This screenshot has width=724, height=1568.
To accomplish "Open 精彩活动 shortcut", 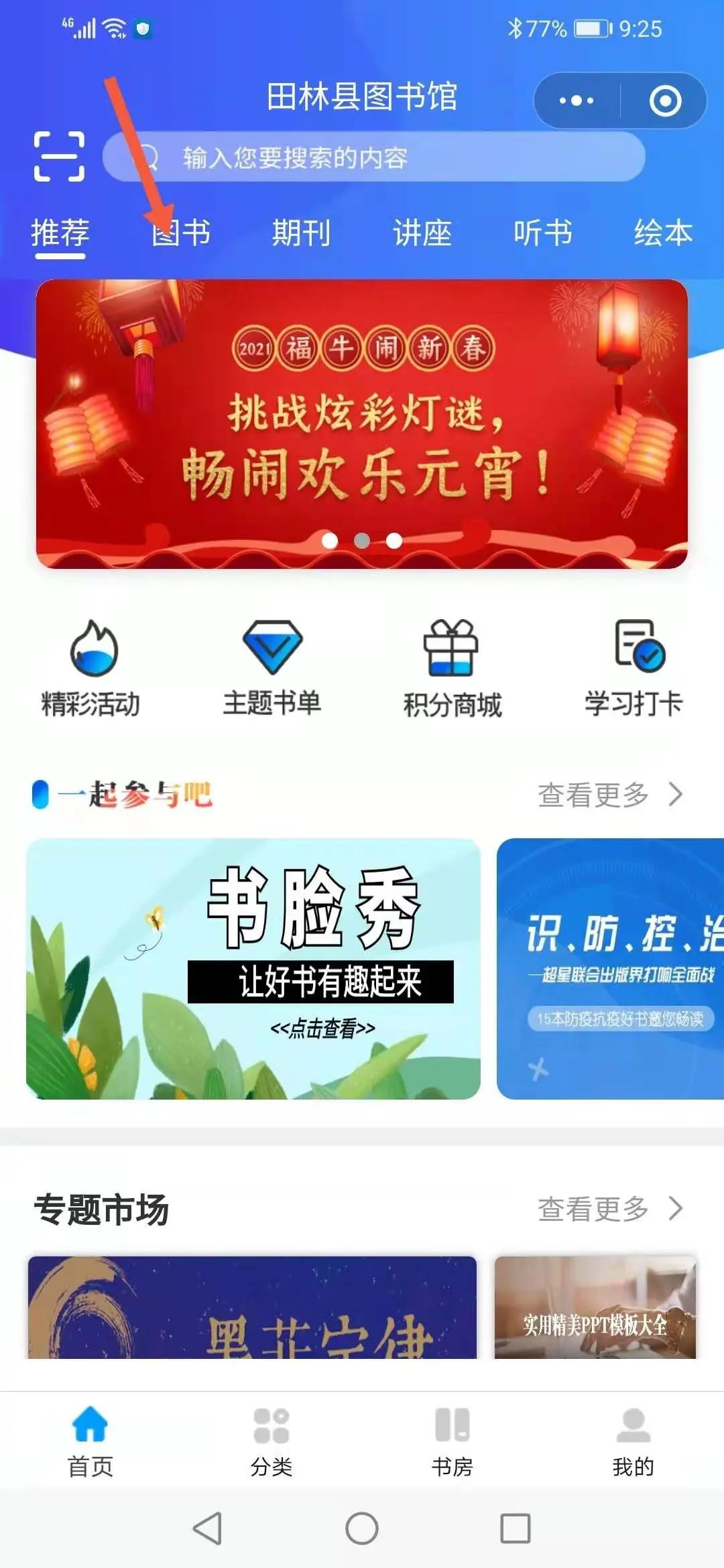I will click(x=91, y=667).
